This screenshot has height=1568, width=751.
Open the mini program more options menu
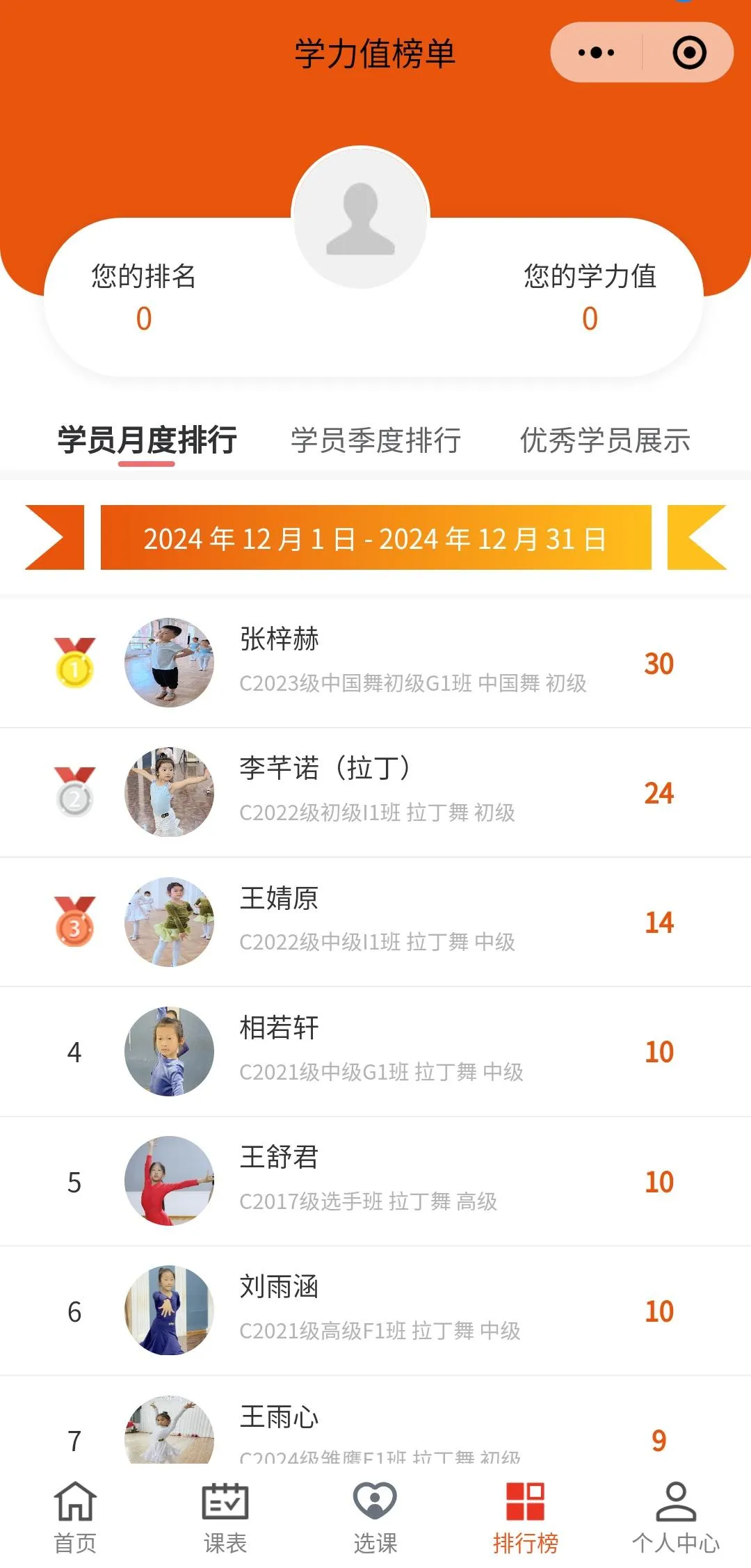597,53
